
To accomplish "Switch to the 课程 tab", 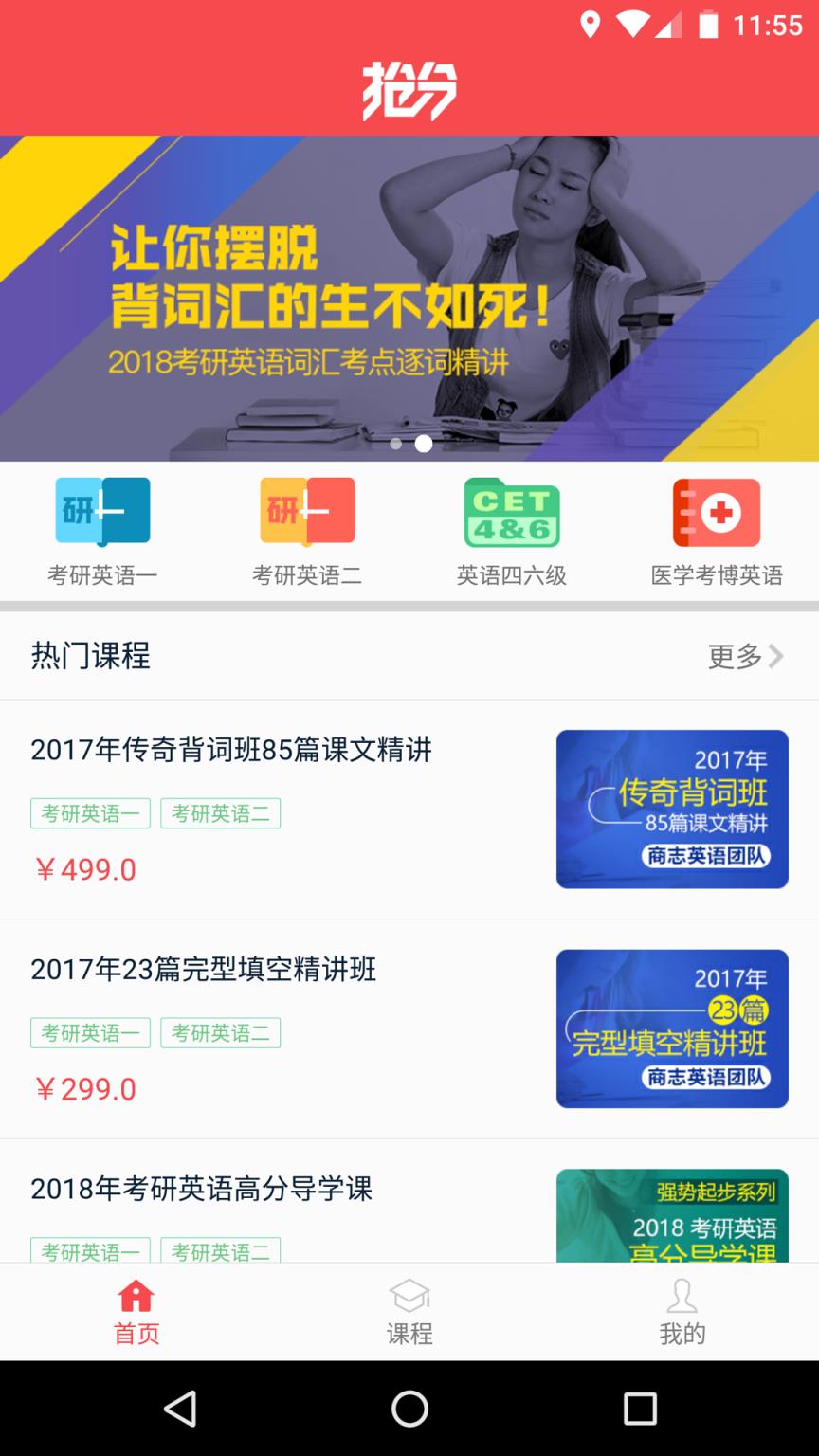I will [x=409, y=1312].
